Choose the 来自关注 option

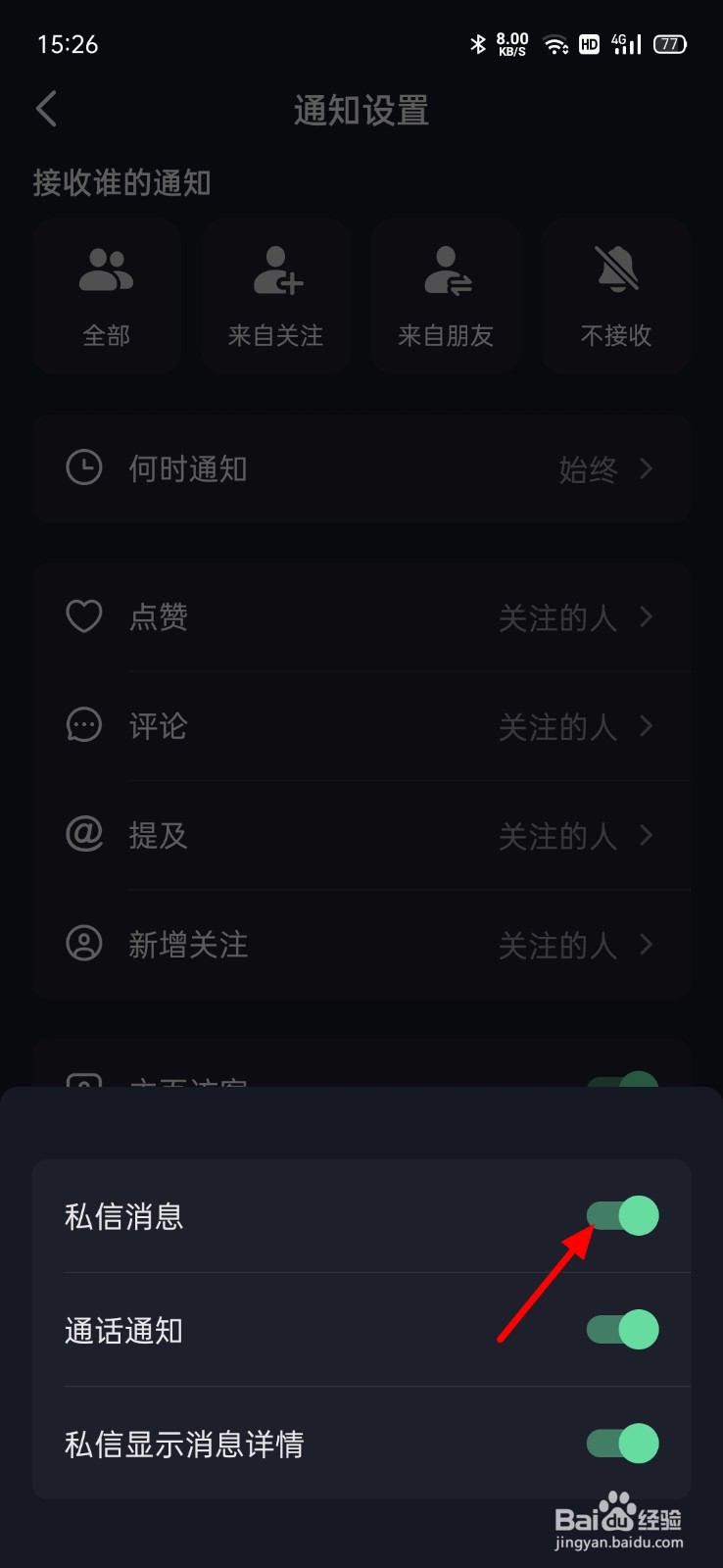click(x=275, y=296)
